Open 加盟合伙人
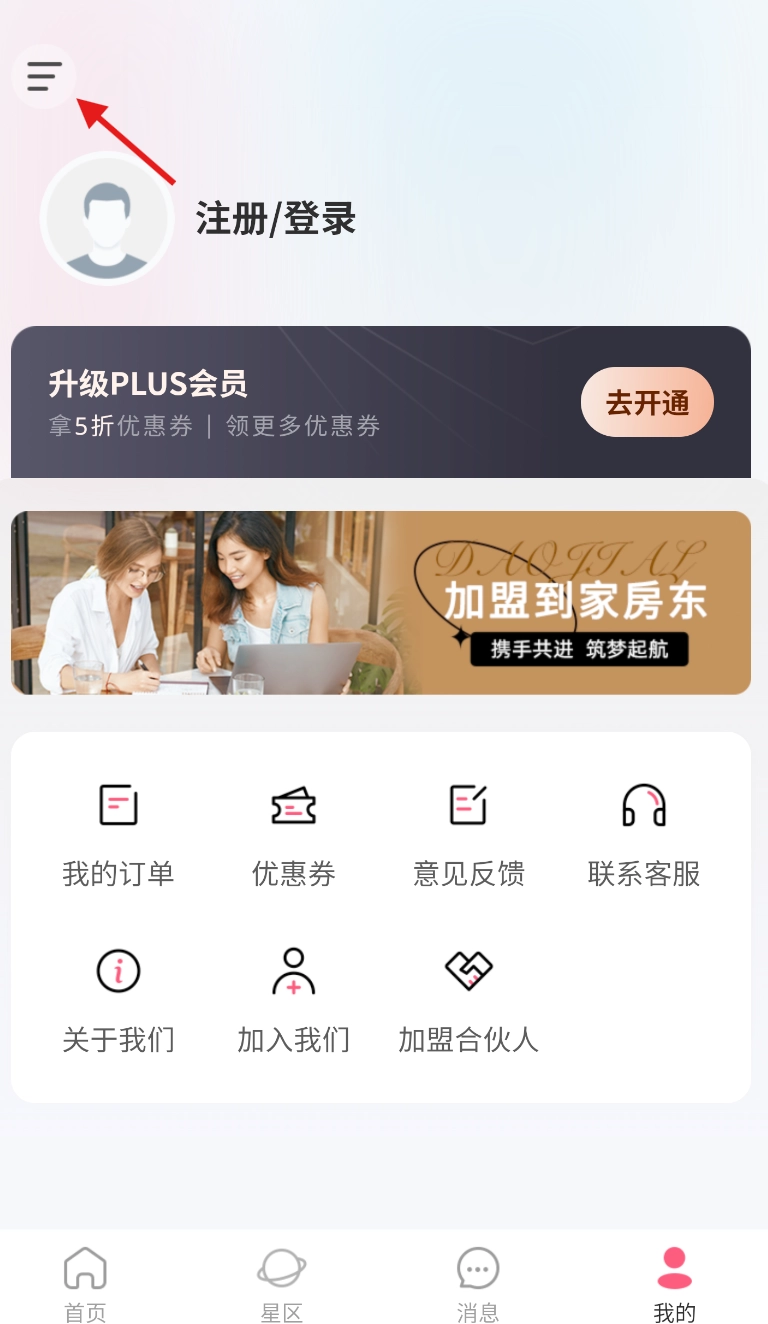The height and width of the screenshot is (1324, 768). click(468, 1000)
